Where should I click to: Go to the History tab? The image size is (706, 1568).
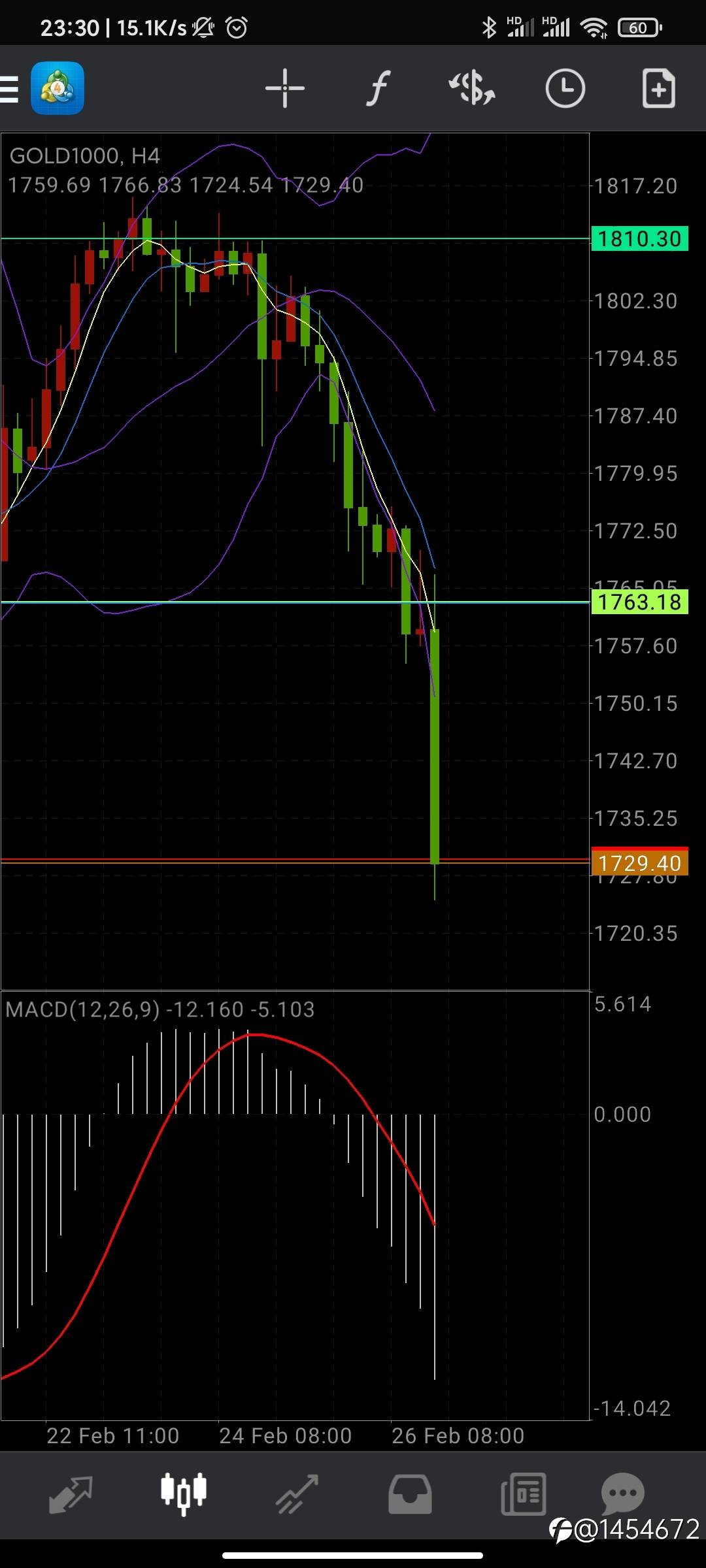coord(410,1495)
